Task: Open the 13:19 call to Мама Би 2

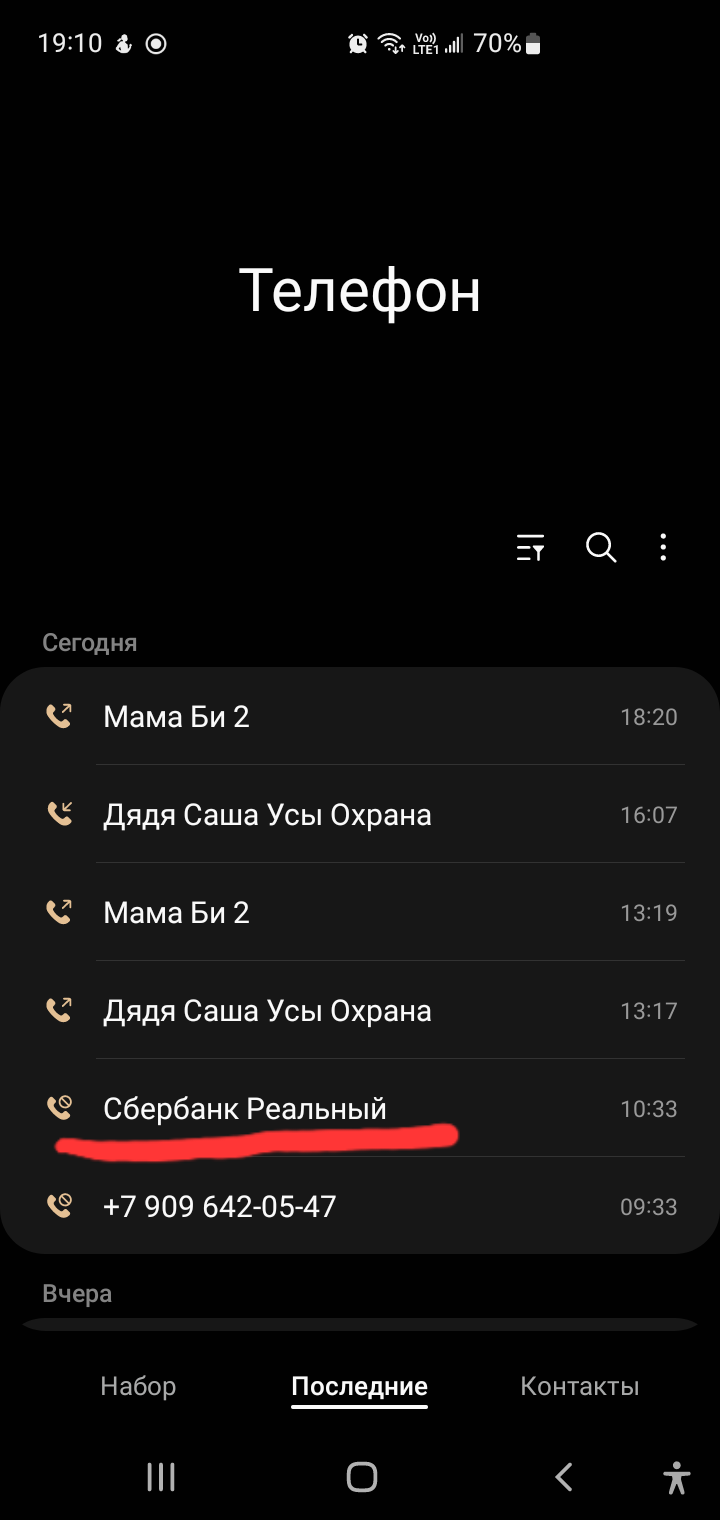Action: point(360,912)
